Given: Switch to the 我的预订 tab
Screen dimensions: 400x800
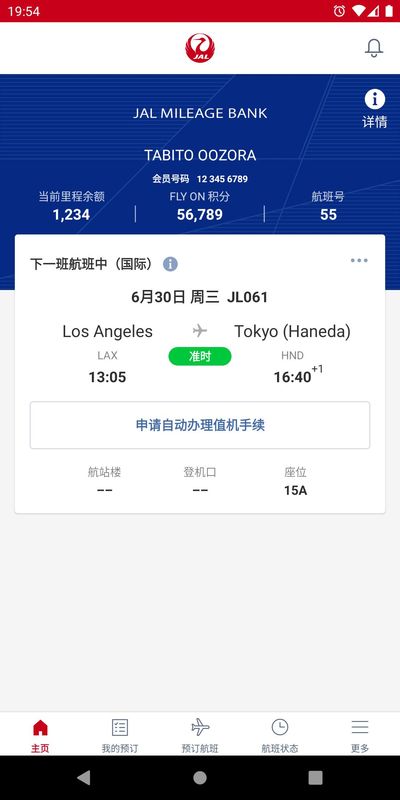Looking at the screenshot, I should tap(120, 735).
